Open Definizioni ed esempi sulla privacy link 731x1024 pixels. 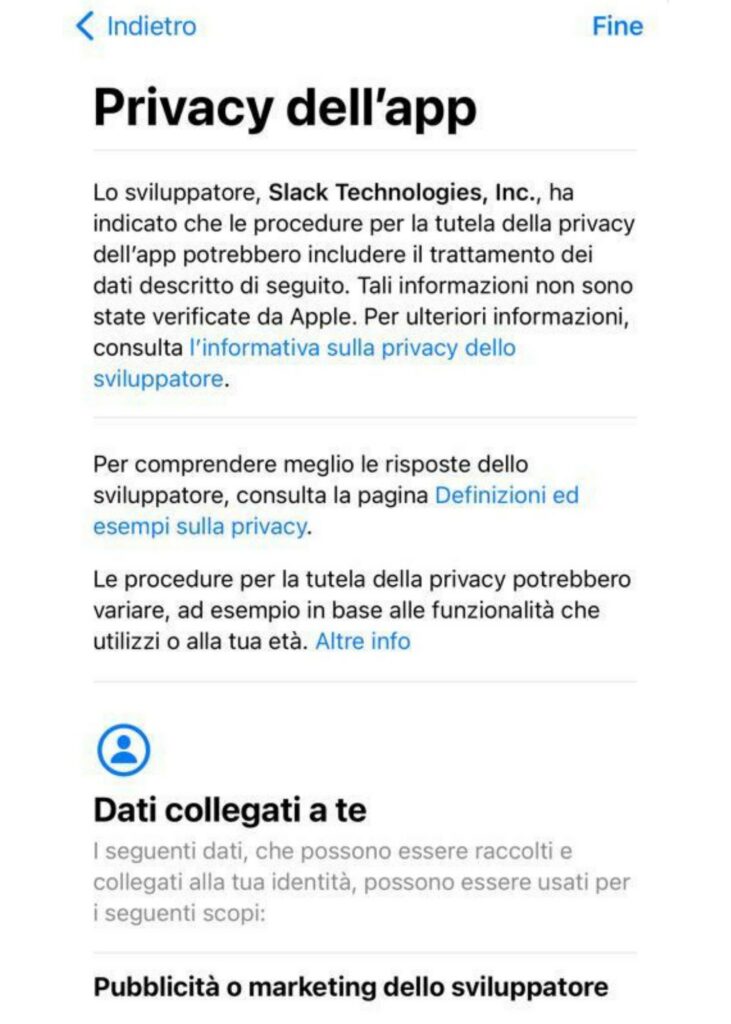coord(506,495)
